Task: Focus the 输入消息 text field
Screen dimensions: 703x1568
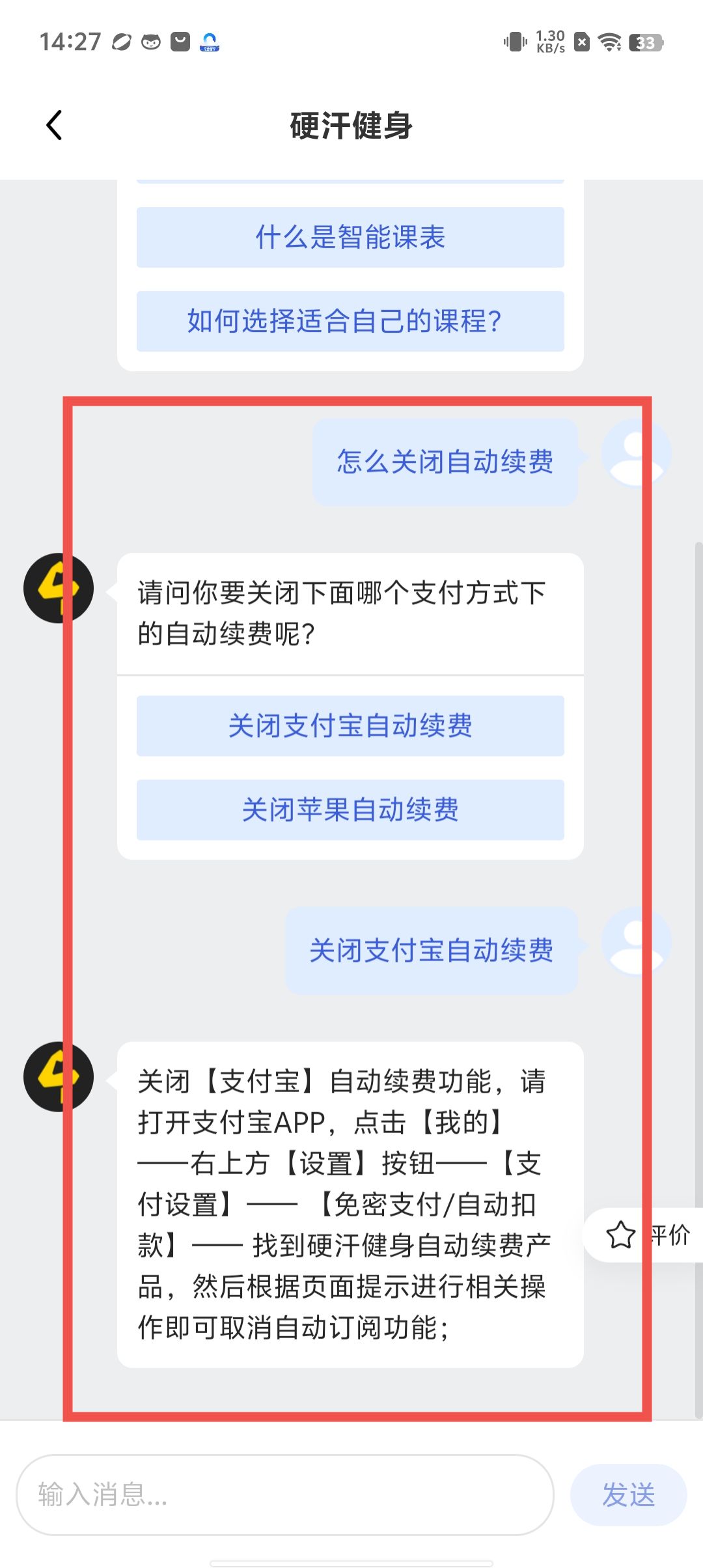Action: pyautogui.click(x=285, y=1494)
